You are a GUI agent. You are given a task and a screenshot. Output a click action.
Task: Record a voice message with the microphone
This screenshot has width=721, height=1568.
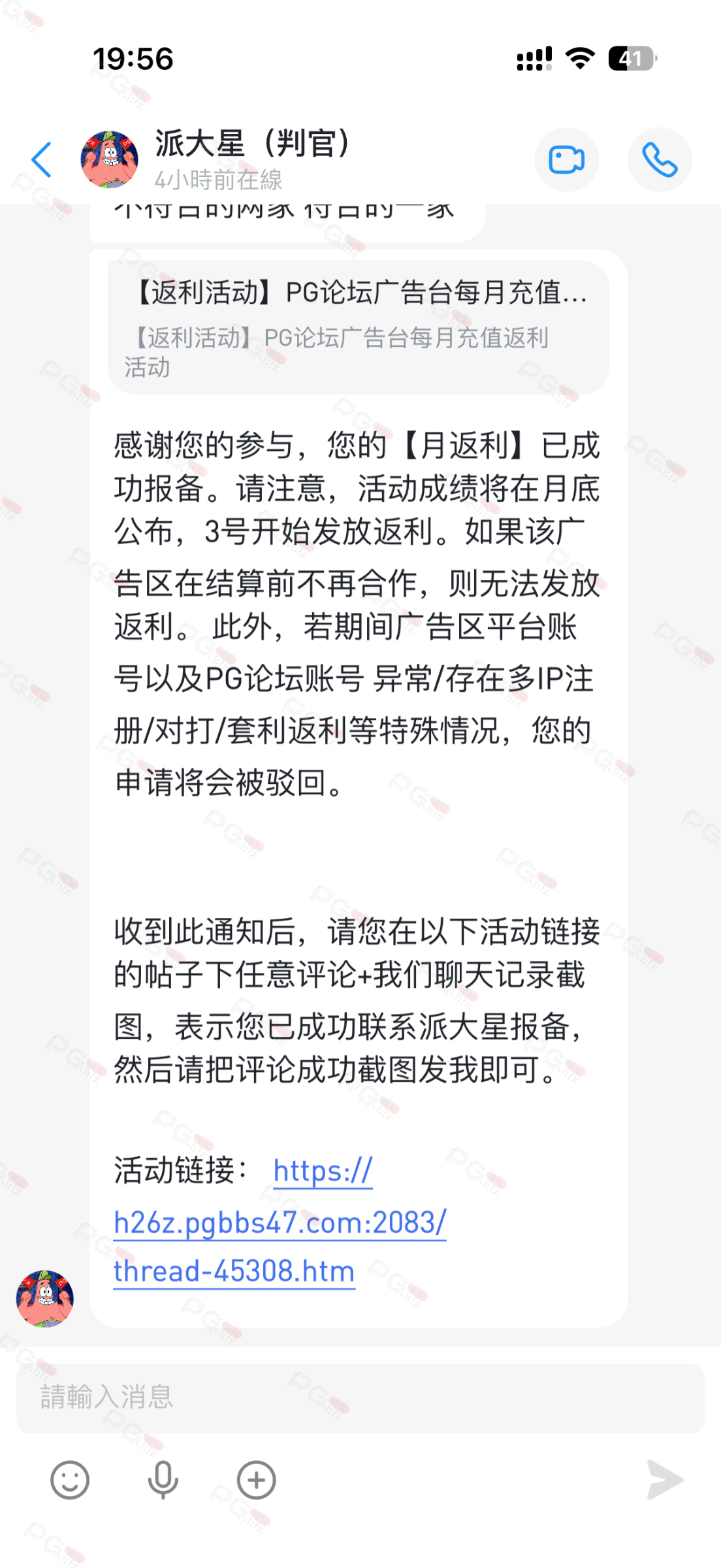coord(163,1480)
